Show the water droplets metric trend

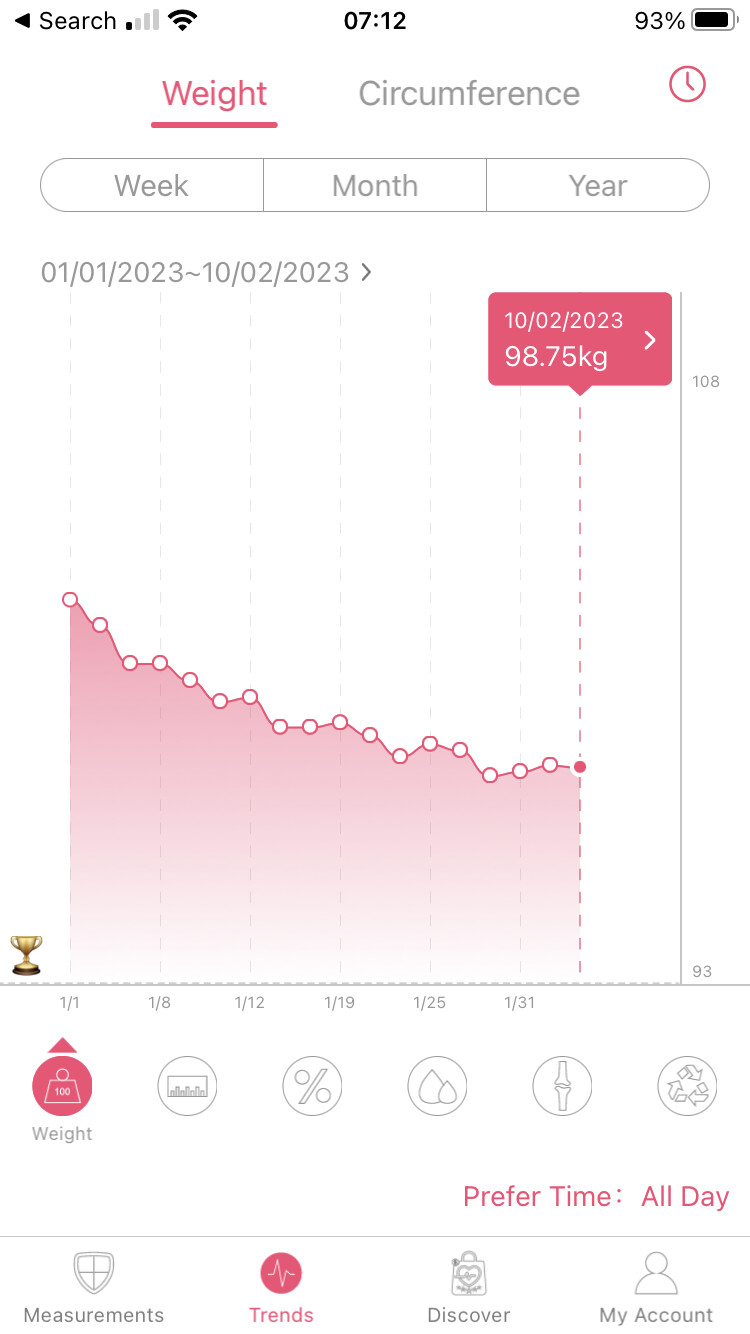pos(437,1086)
